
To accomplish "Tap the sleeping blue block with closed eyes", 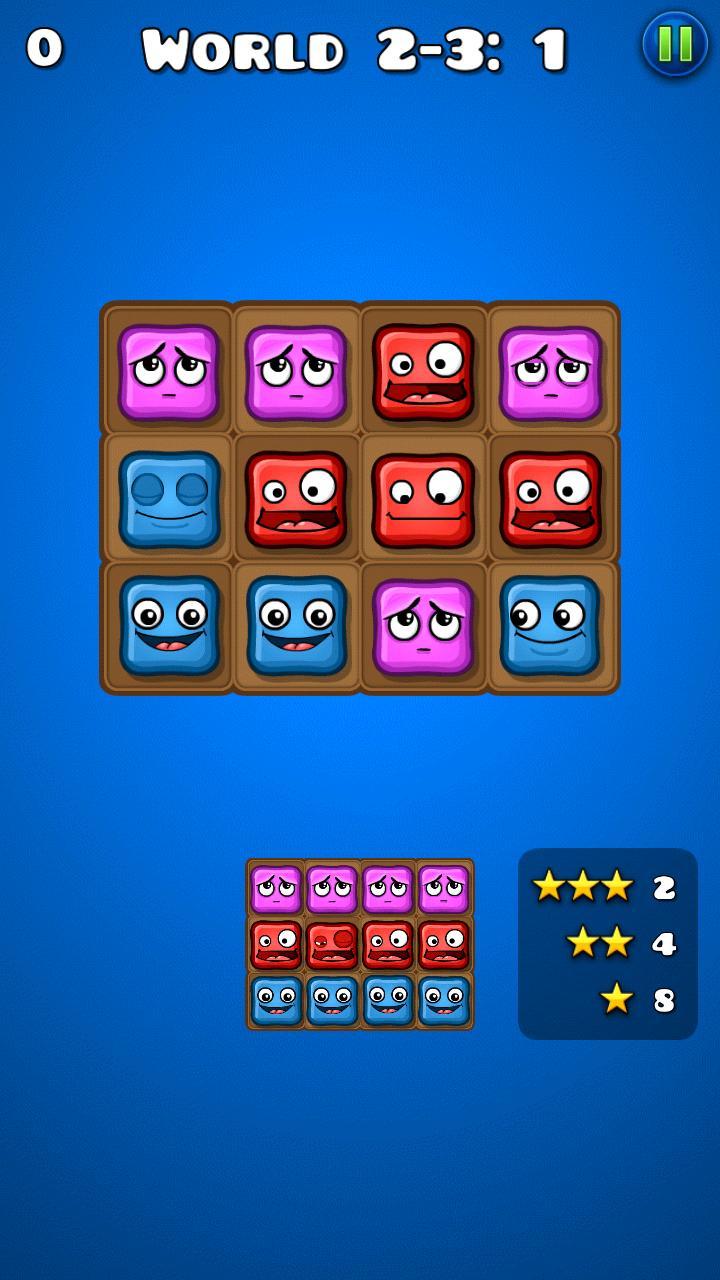I will [x=169, y=499].
